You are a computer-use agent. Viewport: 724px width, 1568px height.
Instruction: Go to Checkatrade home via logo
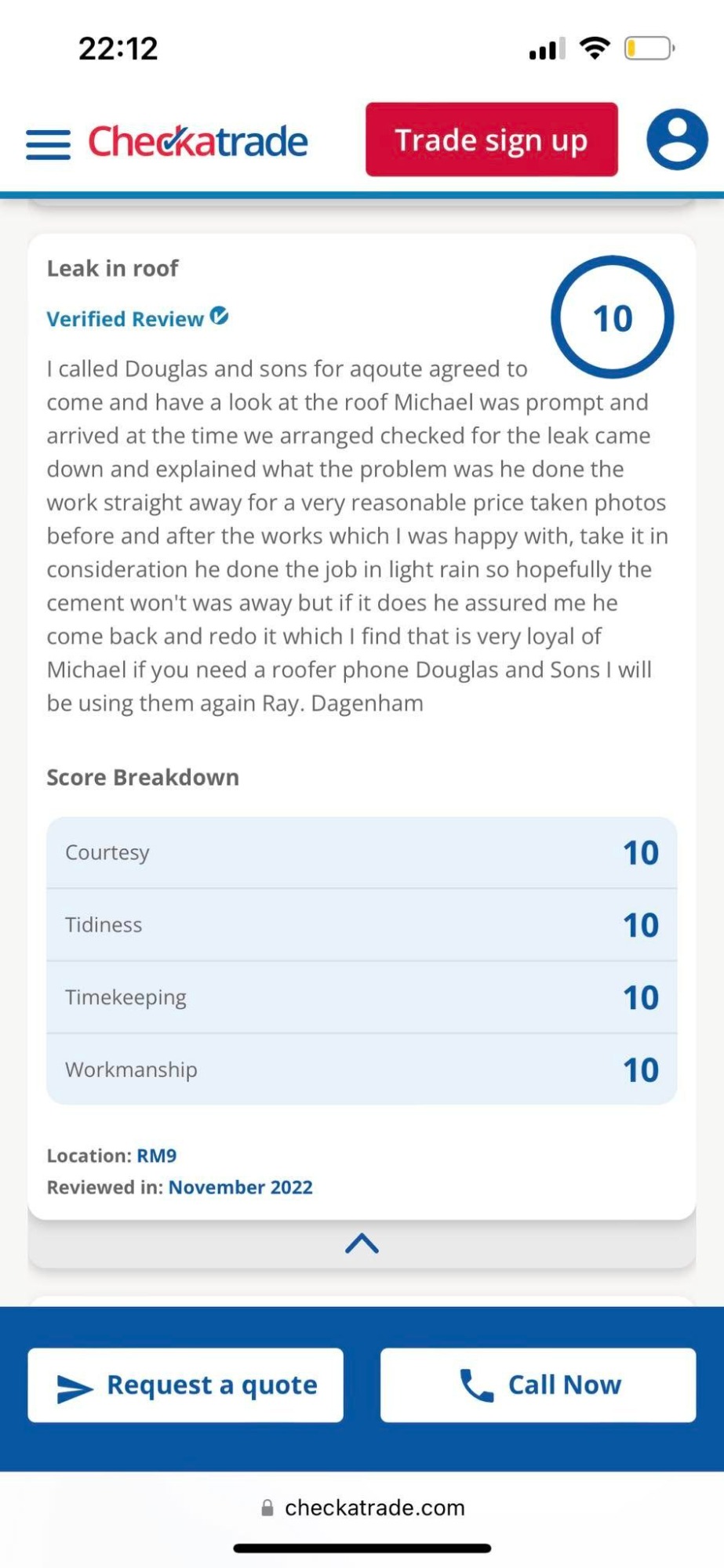[198, 142]
